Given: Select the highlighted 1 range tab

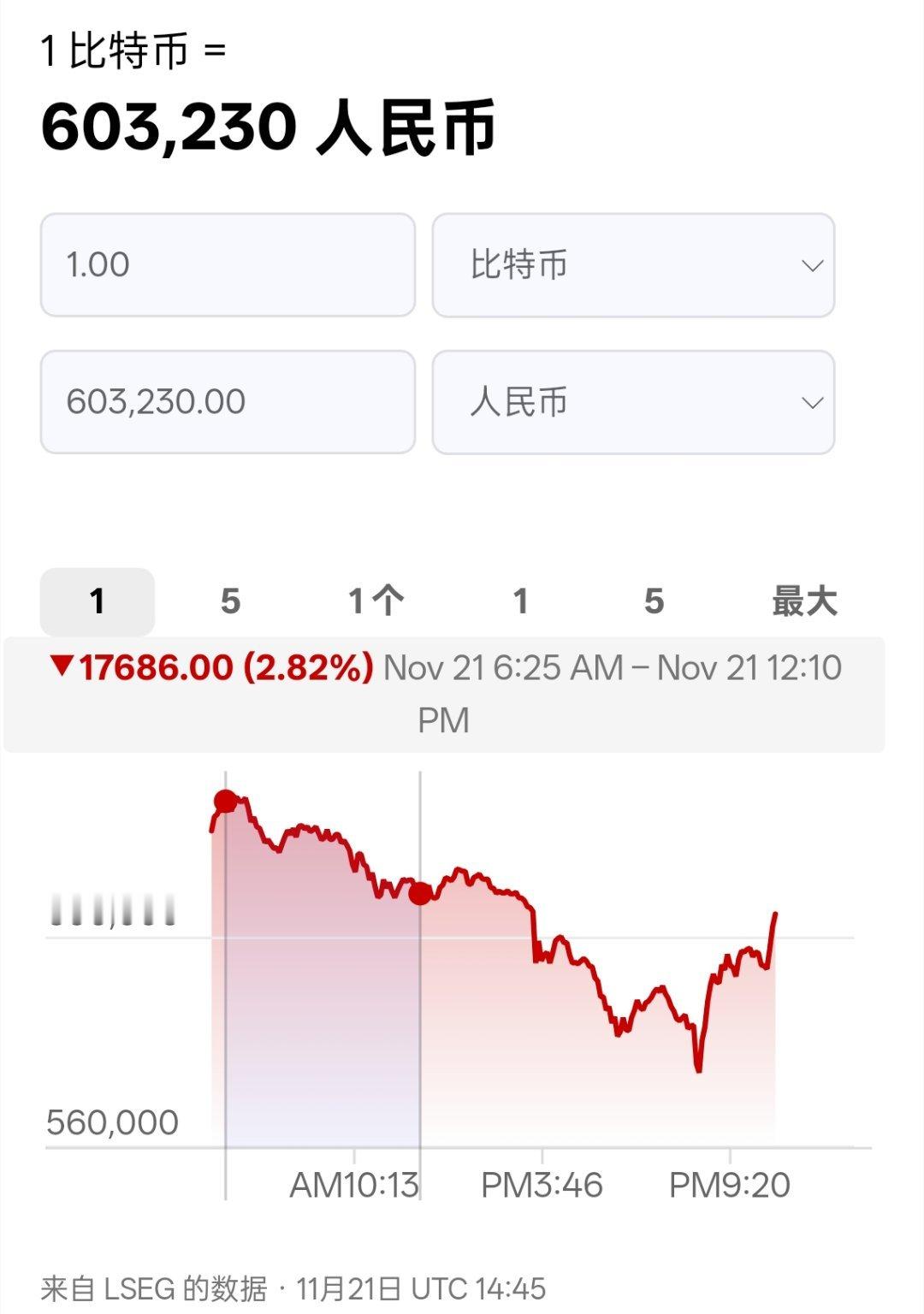Looking at the screenshot, I should 98,601.
